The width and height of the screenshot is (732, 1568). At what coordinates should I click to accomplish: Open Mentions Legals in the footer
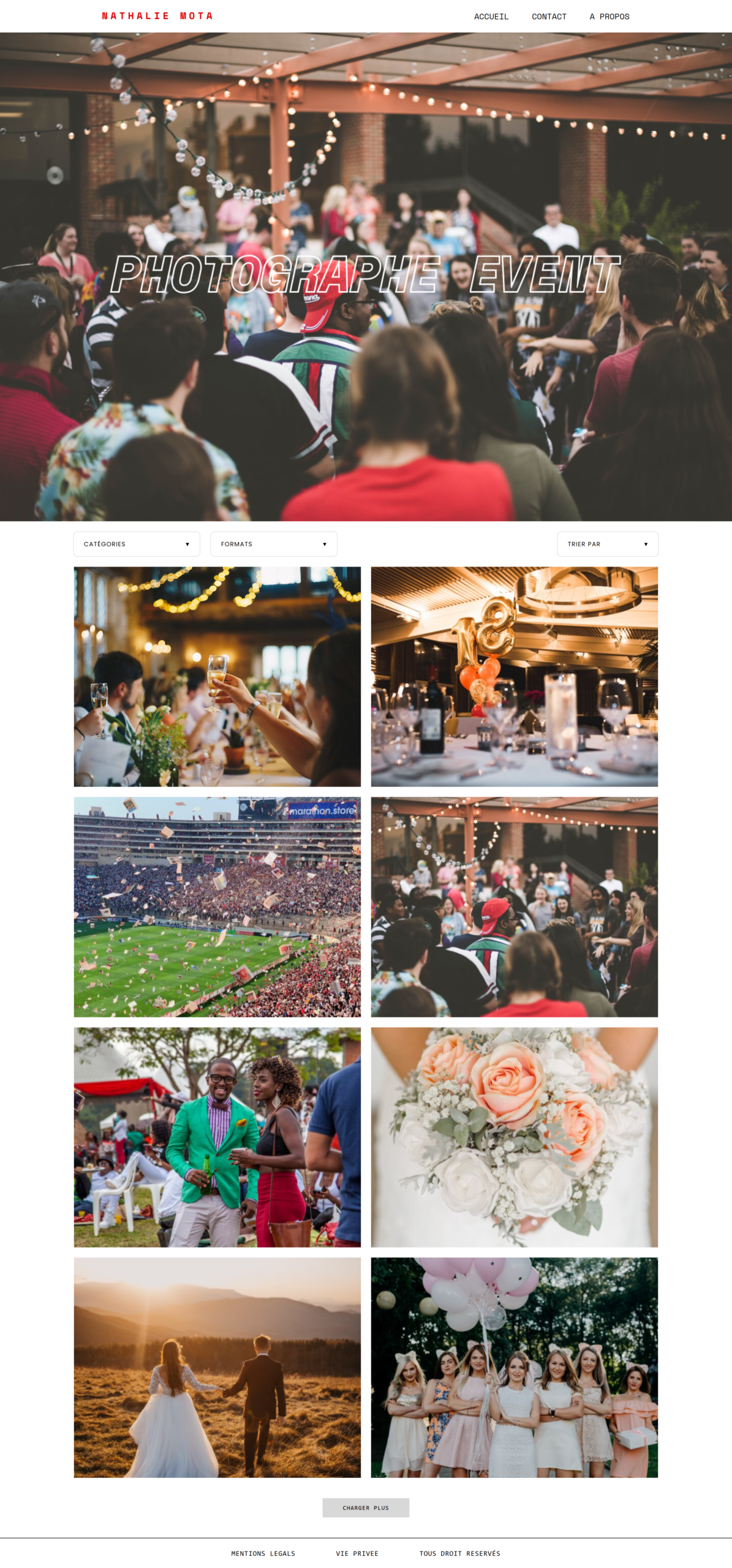click(263, 1553)
